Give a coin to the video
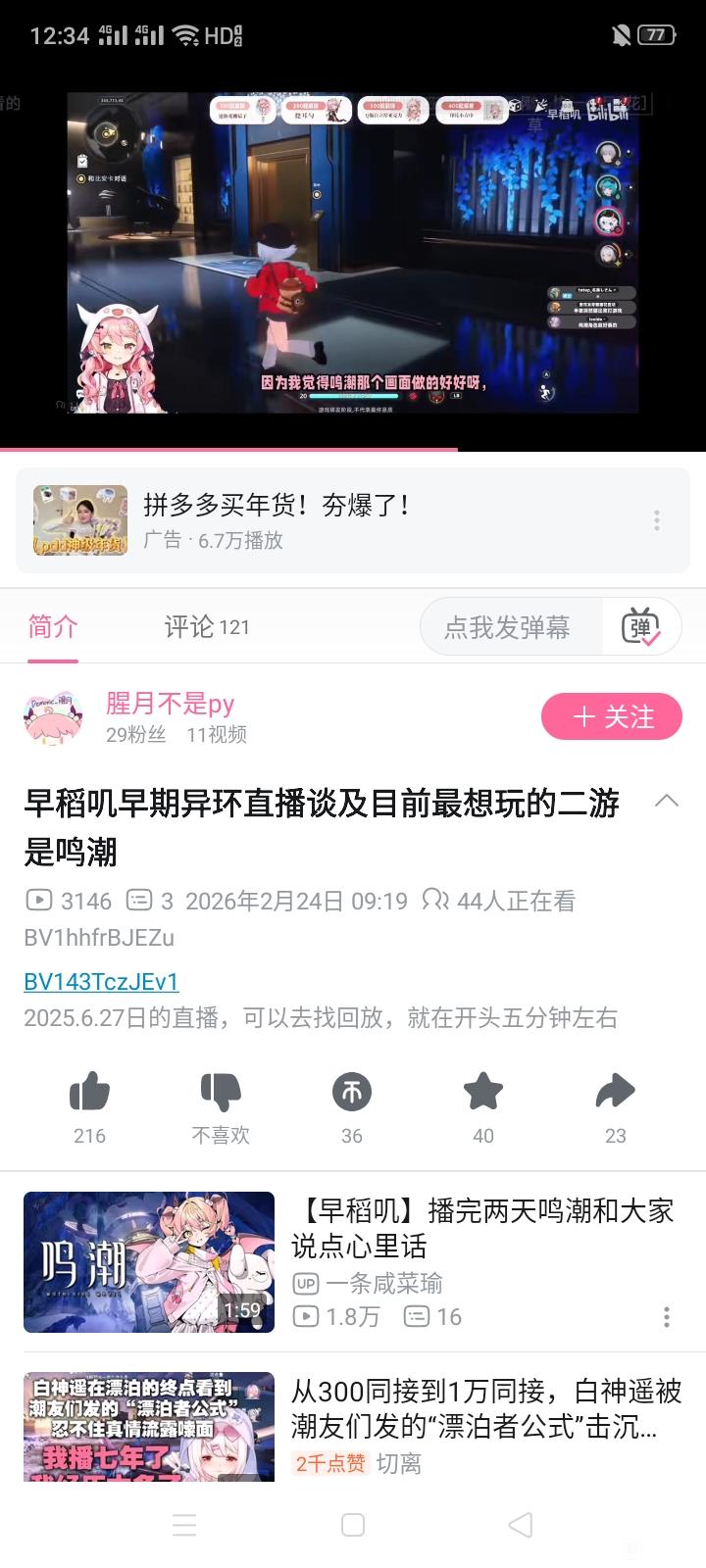 coord(352,1092)
